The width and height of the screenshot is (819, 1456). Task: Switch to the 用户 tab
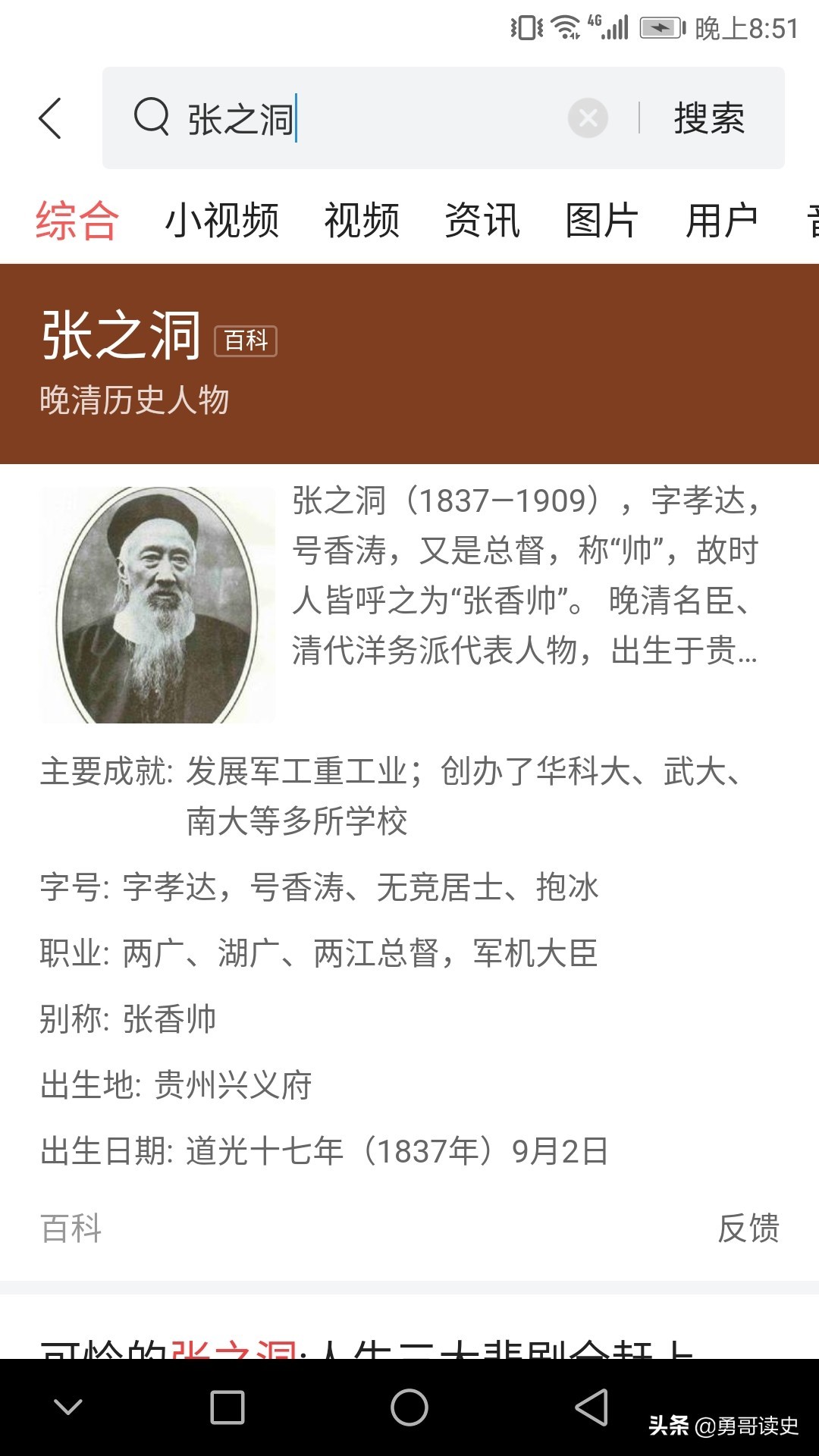722,221
